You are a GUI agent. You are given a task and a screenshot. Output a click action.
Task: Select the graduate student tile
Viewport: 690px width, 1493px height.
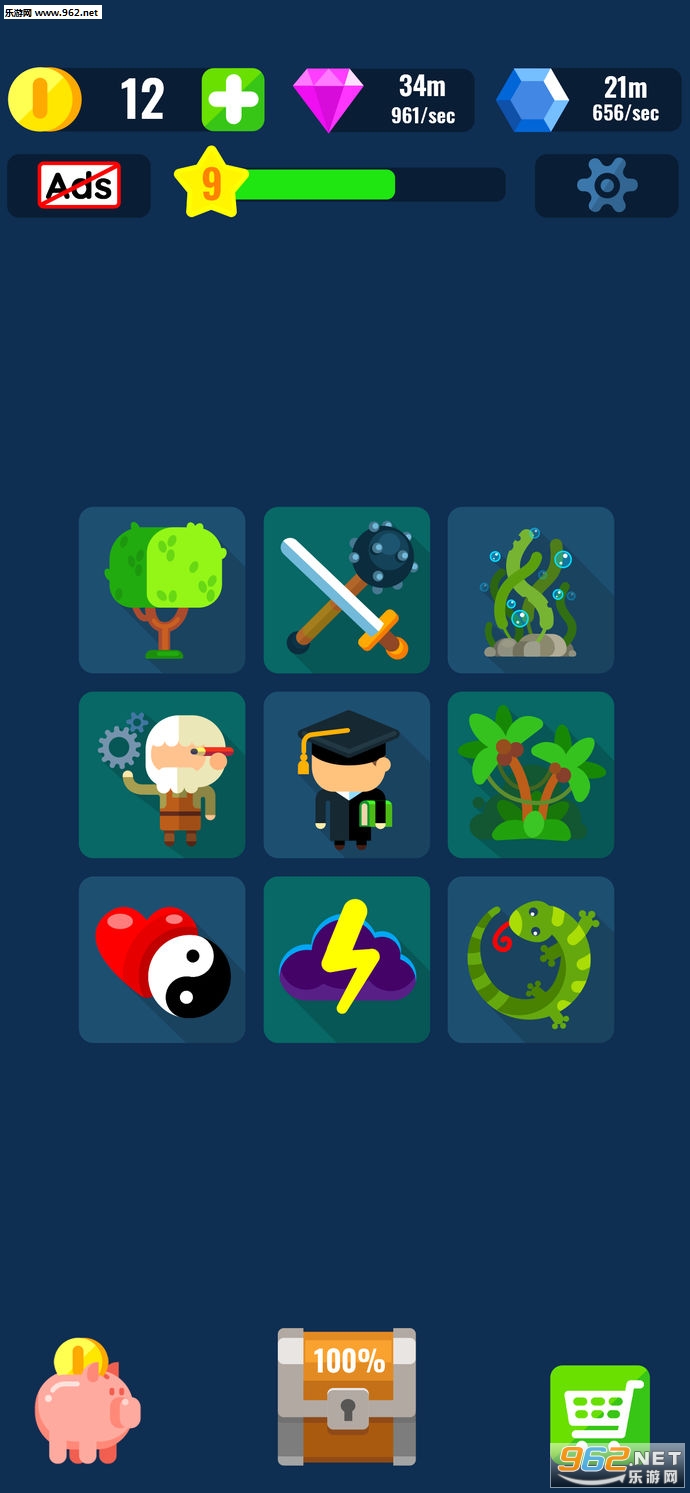point(346,775)
